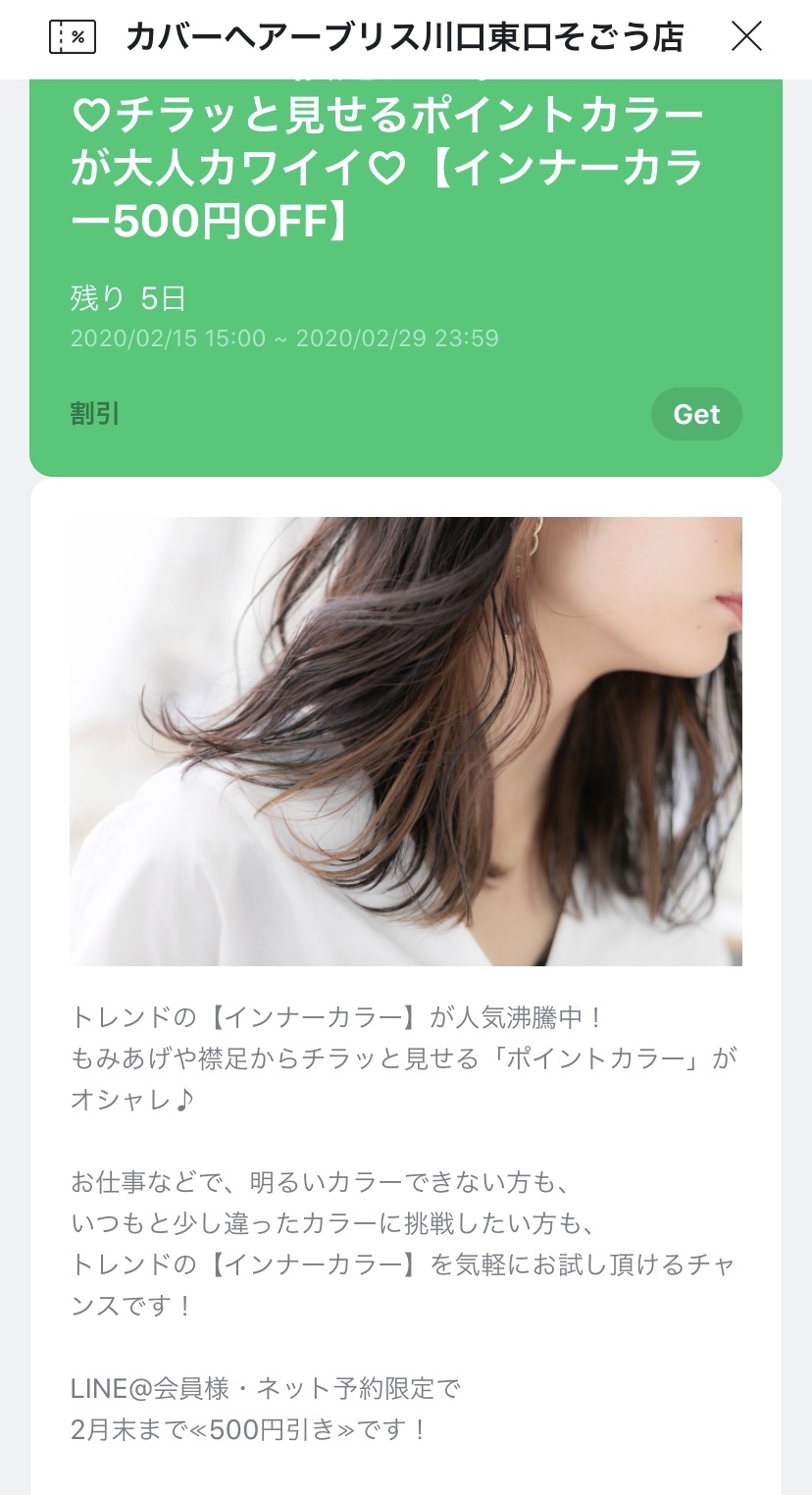Open the coupon icon in the header
The width and height of the screenshot is (812, 1495).
click(x=73, y=37)
